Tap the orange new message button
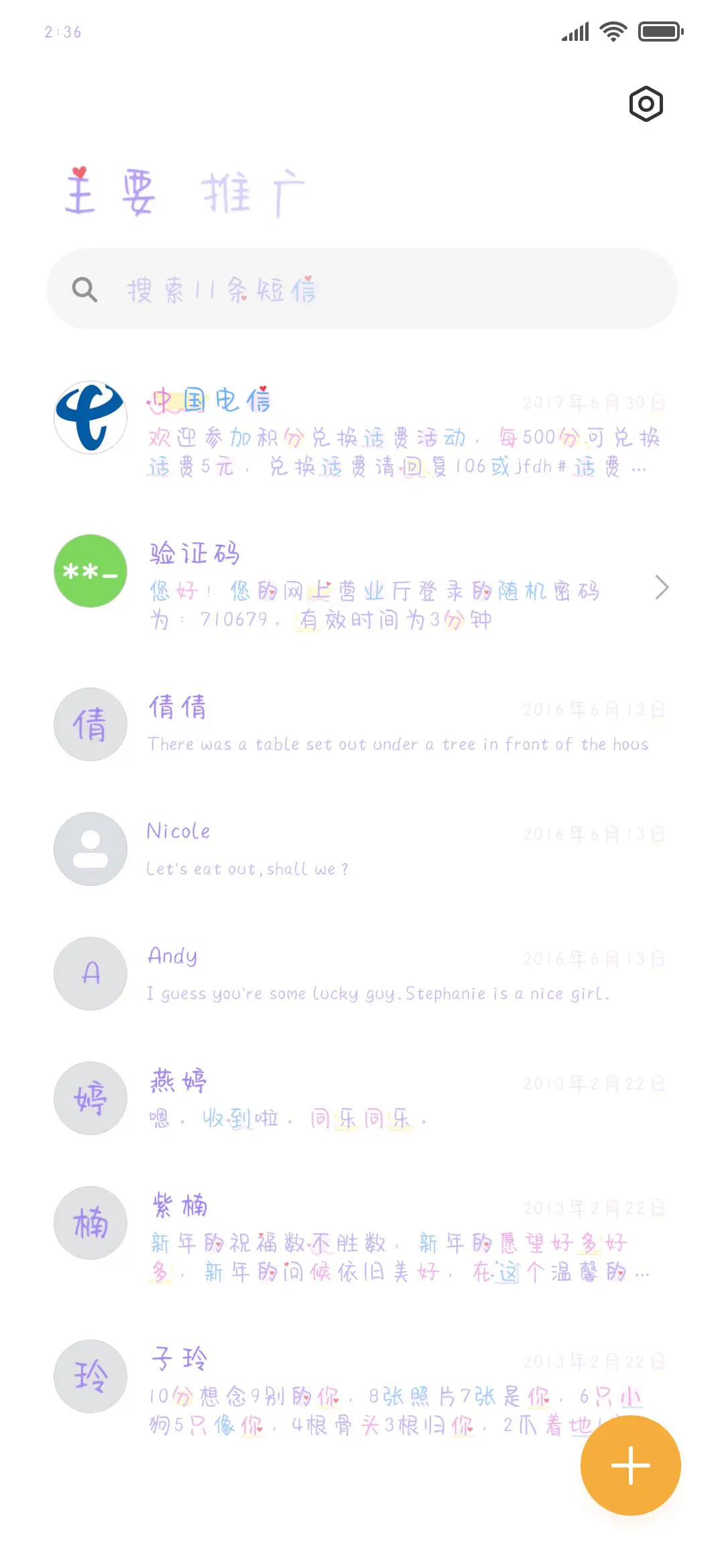Image resolution: width=724 pixels, height=1568 pixels. click(629, 1465)
